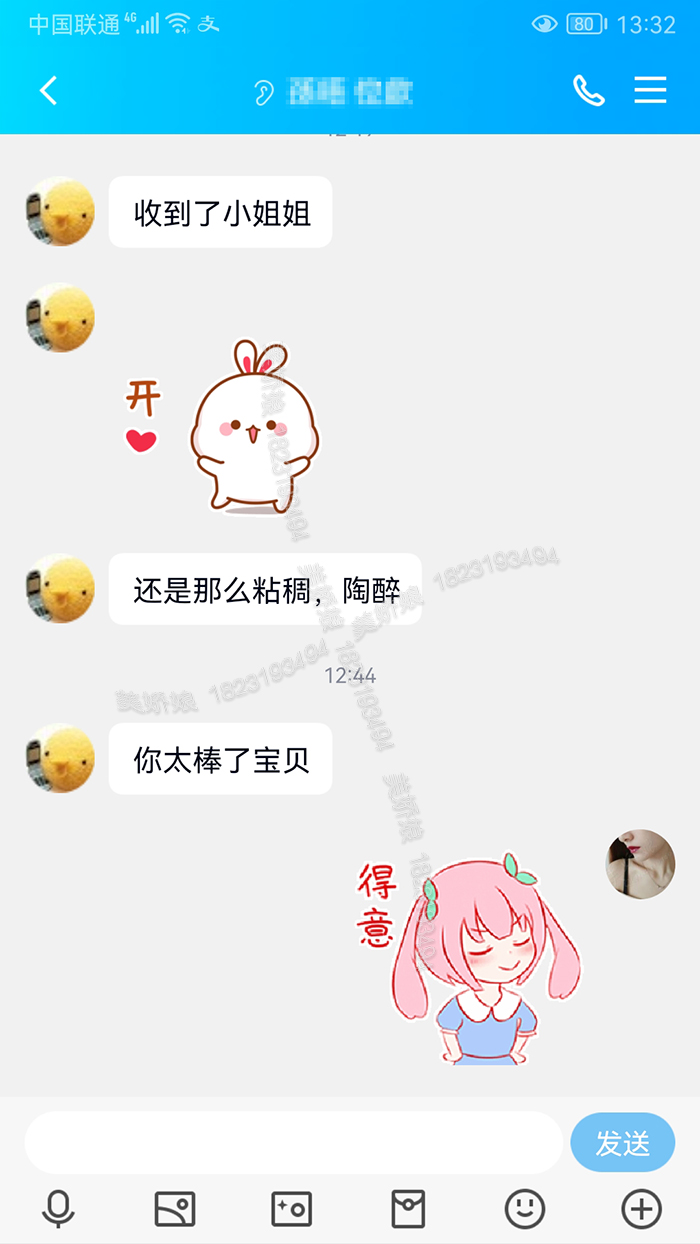
Task: Start a voice call
Action: click(x=588, y=91)
